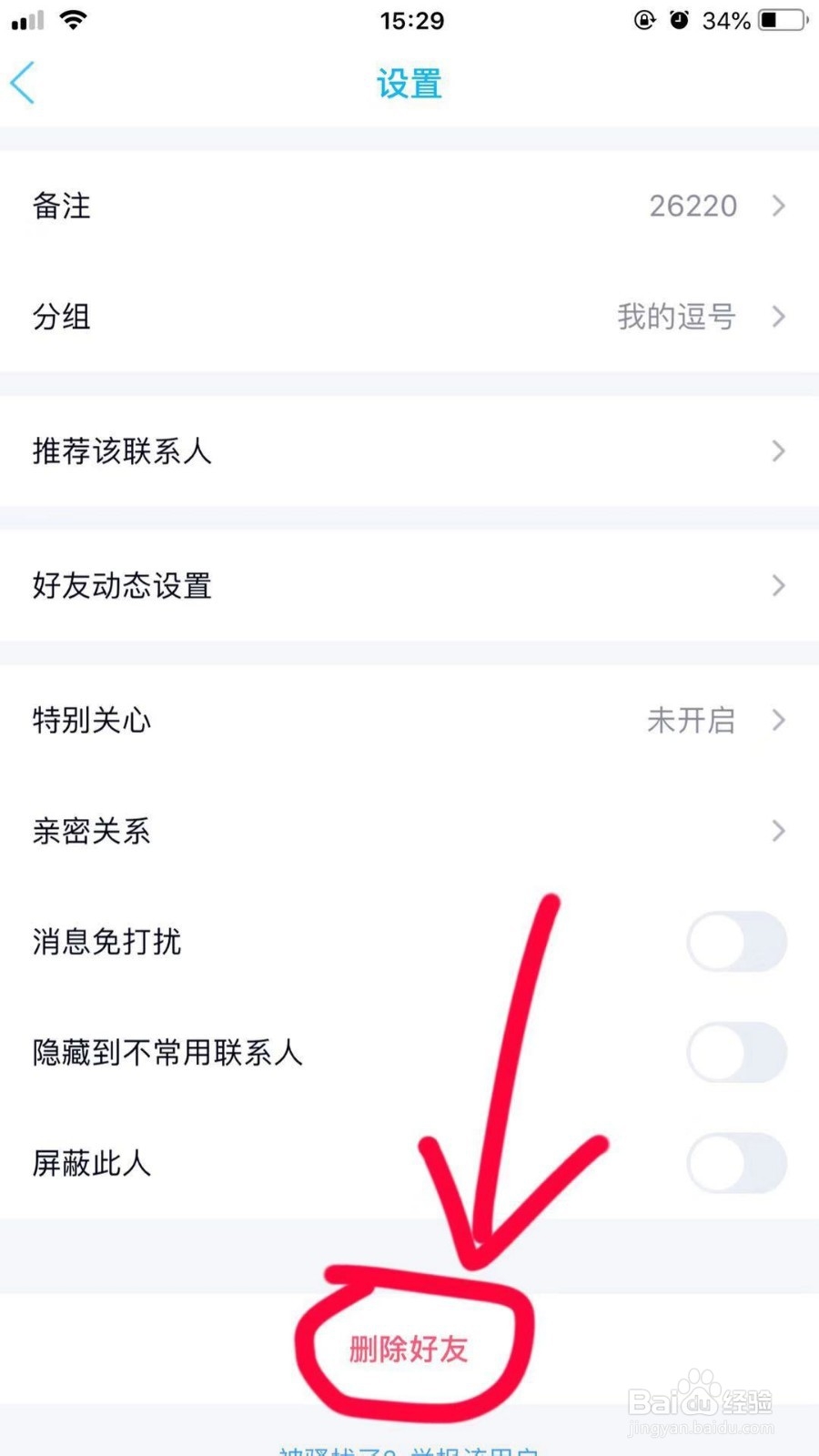This screenshot has width=819, height=1456.
Task: Tap the clock showing 15:29
Action: pos(411,20)
